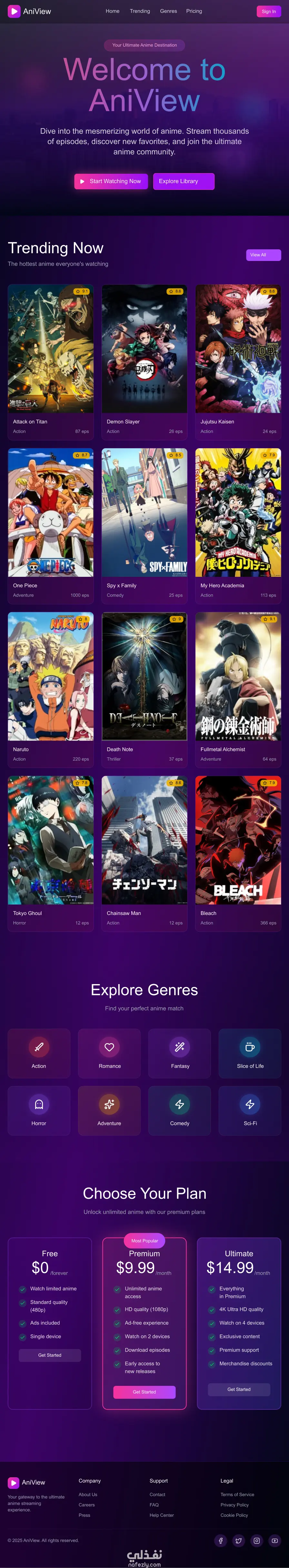The image size is (289, 1568).
Task: Open the Pricing nav link
Action: click(194, 11)
